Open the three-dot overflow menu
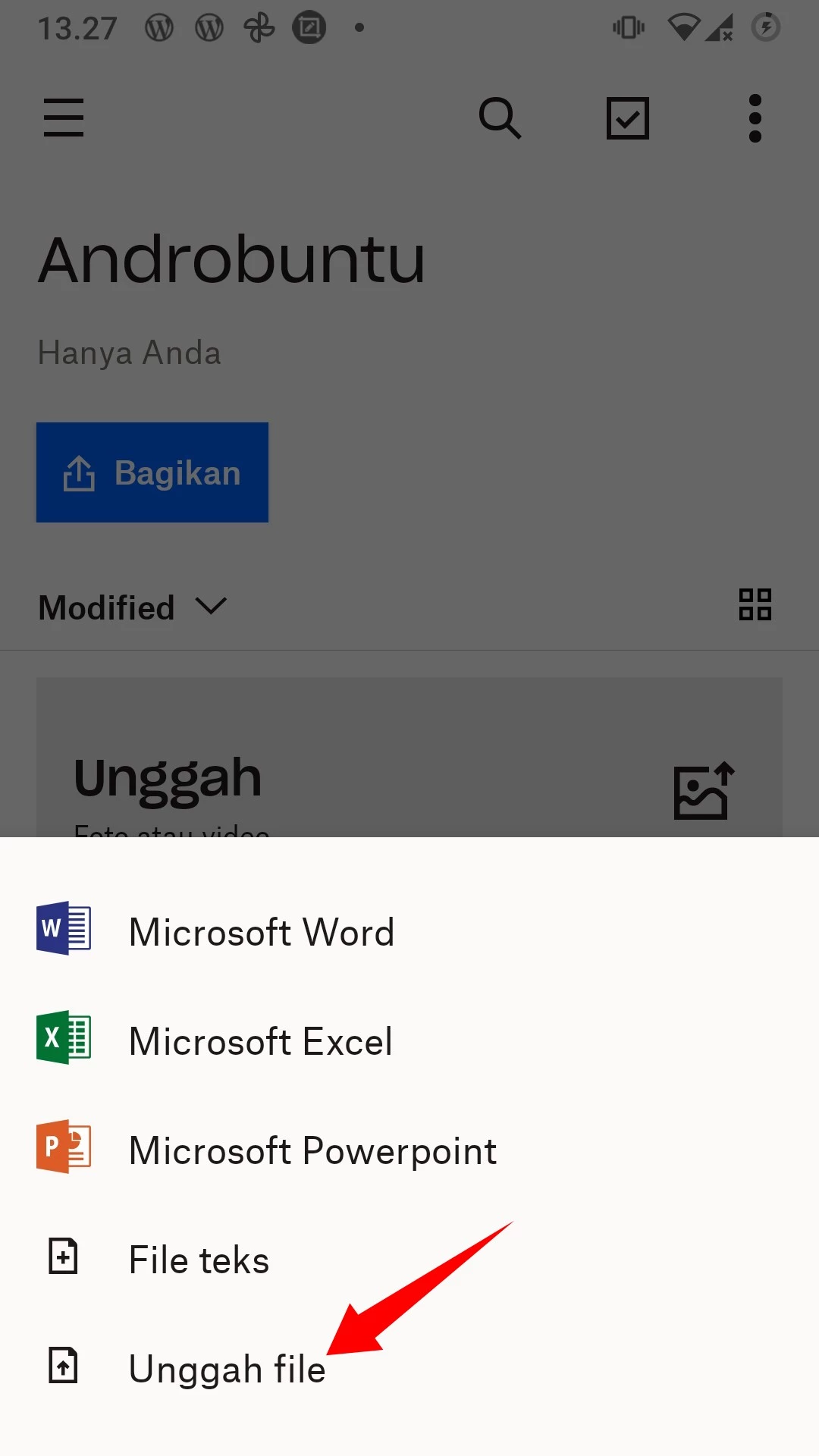819x1456 pixels. [x=755, y=118]
